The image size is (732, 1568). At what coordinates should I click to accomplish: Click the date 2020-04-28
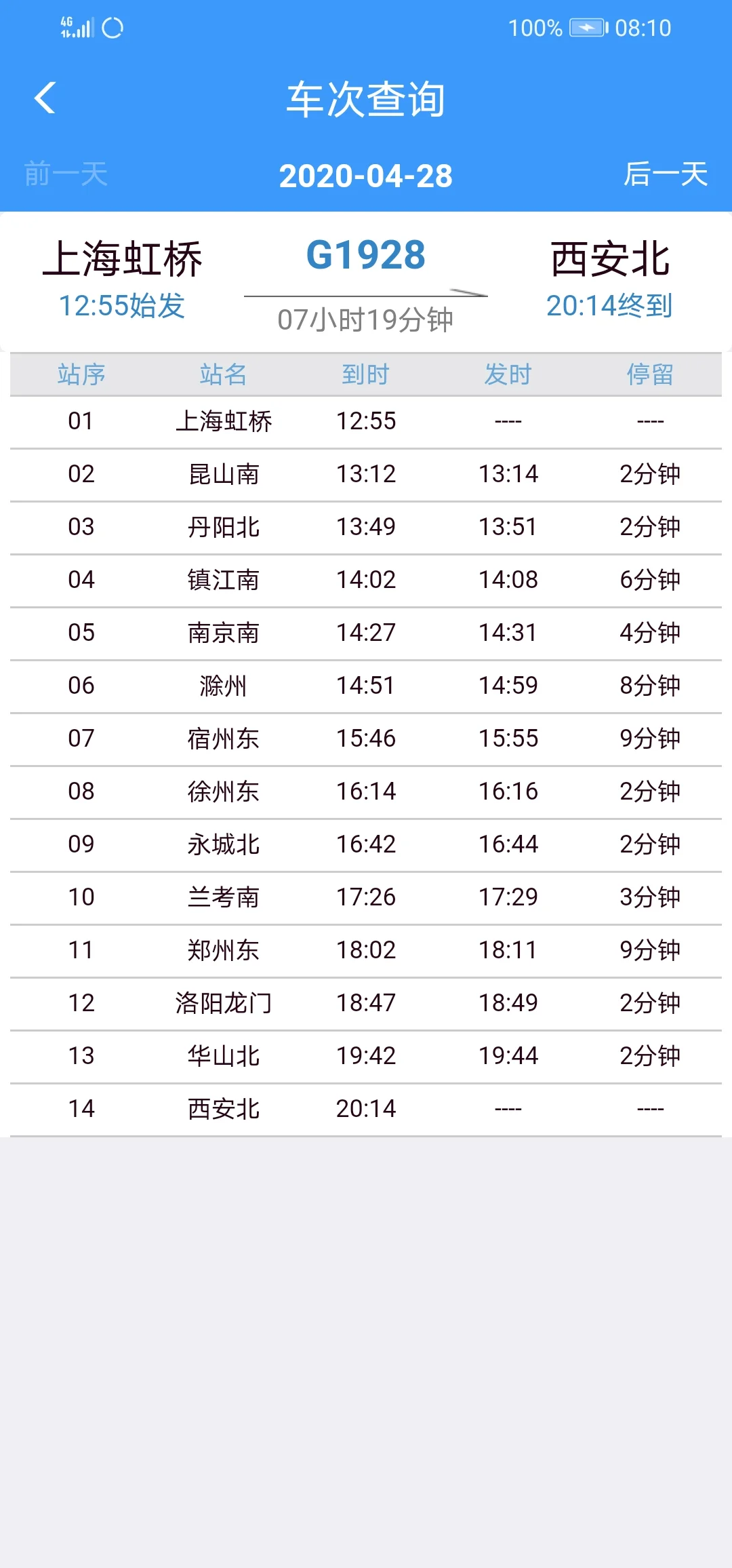click(x=366, y=174)
